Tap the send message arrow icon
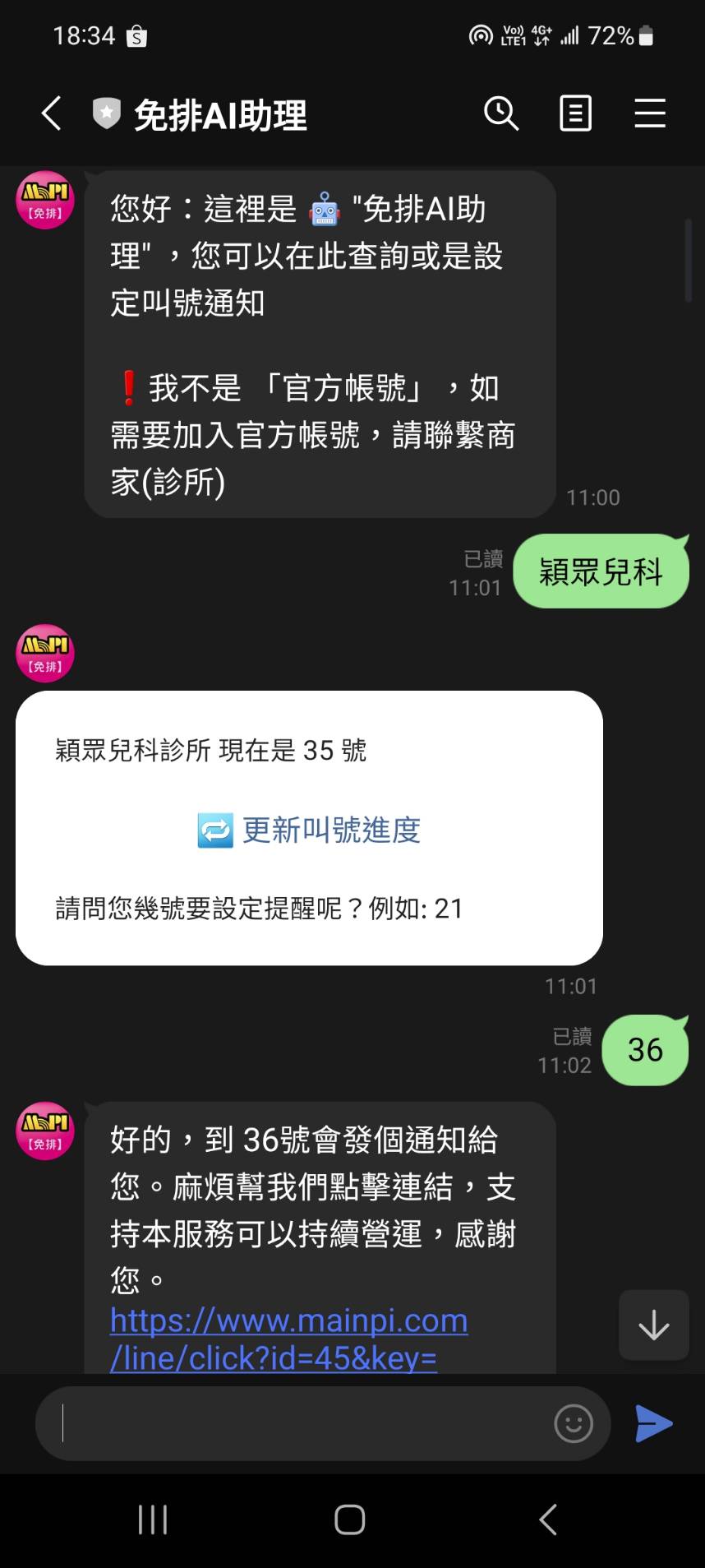This screenshot has height=1568, width=705. pos(653,1423)
